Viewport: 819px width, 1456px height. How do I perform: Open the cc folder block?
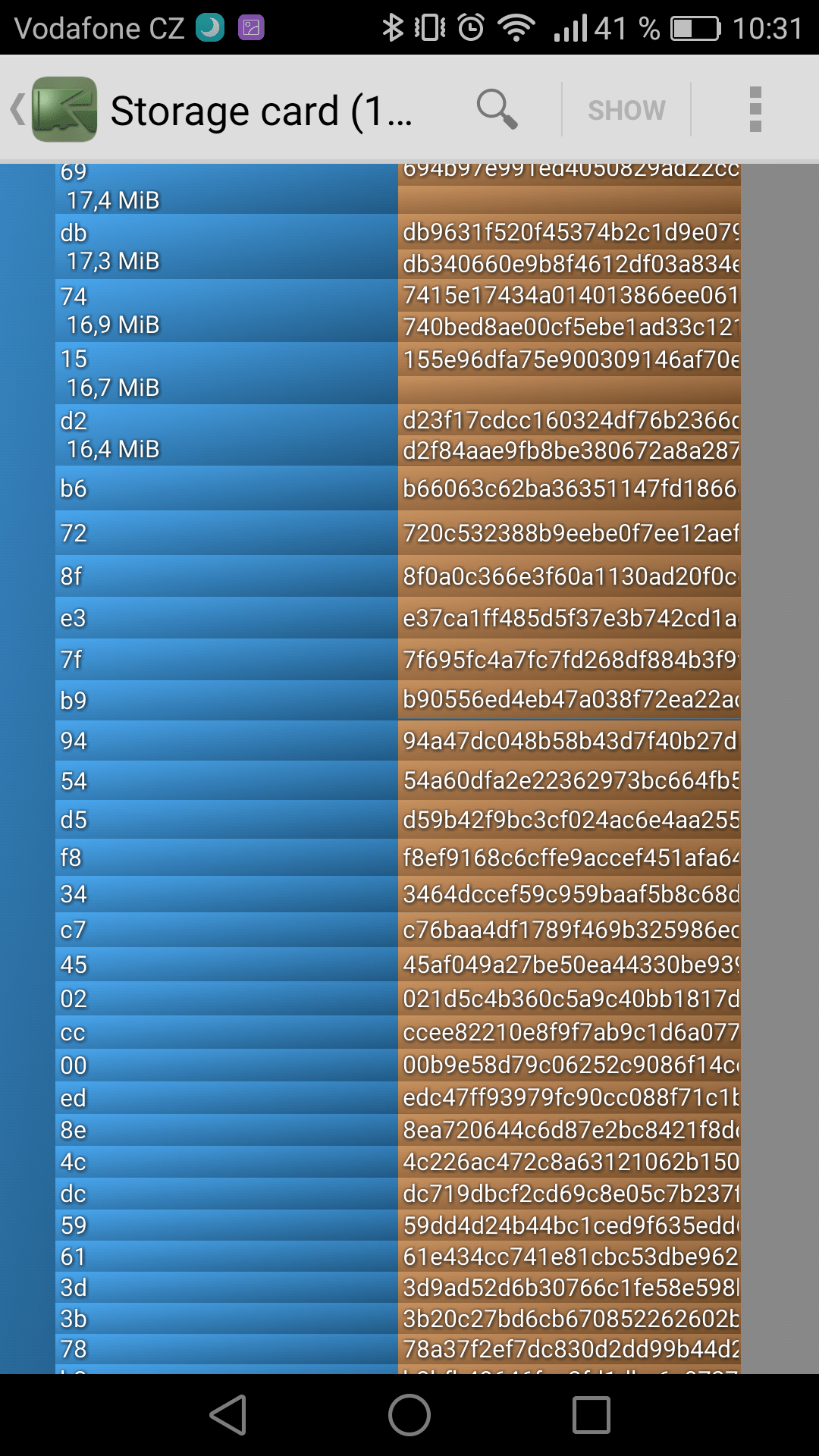(x=226, y=1033)
